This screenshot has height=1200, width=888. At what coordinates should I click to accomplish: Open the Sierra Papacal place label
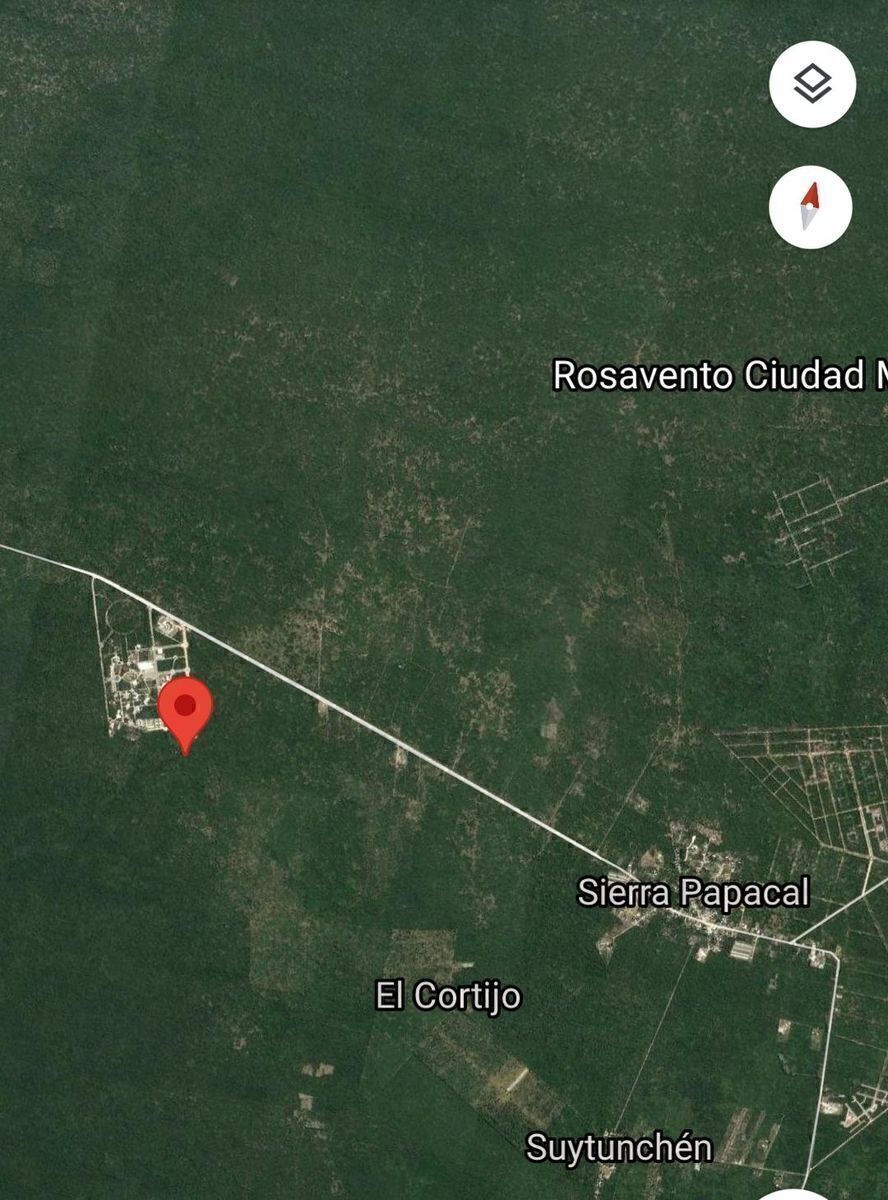693,892
